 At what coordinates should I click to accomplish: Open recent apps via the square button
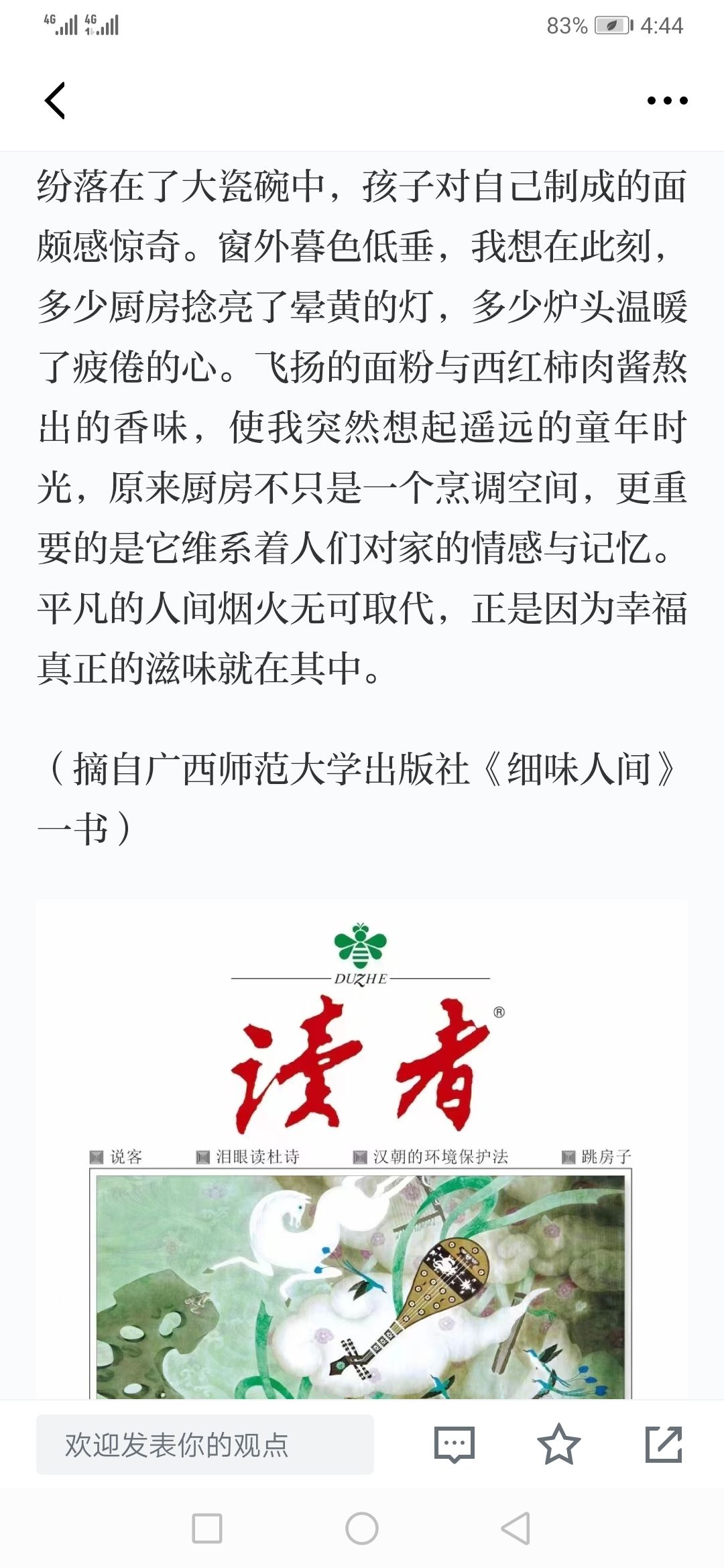tap(207, 1528)
